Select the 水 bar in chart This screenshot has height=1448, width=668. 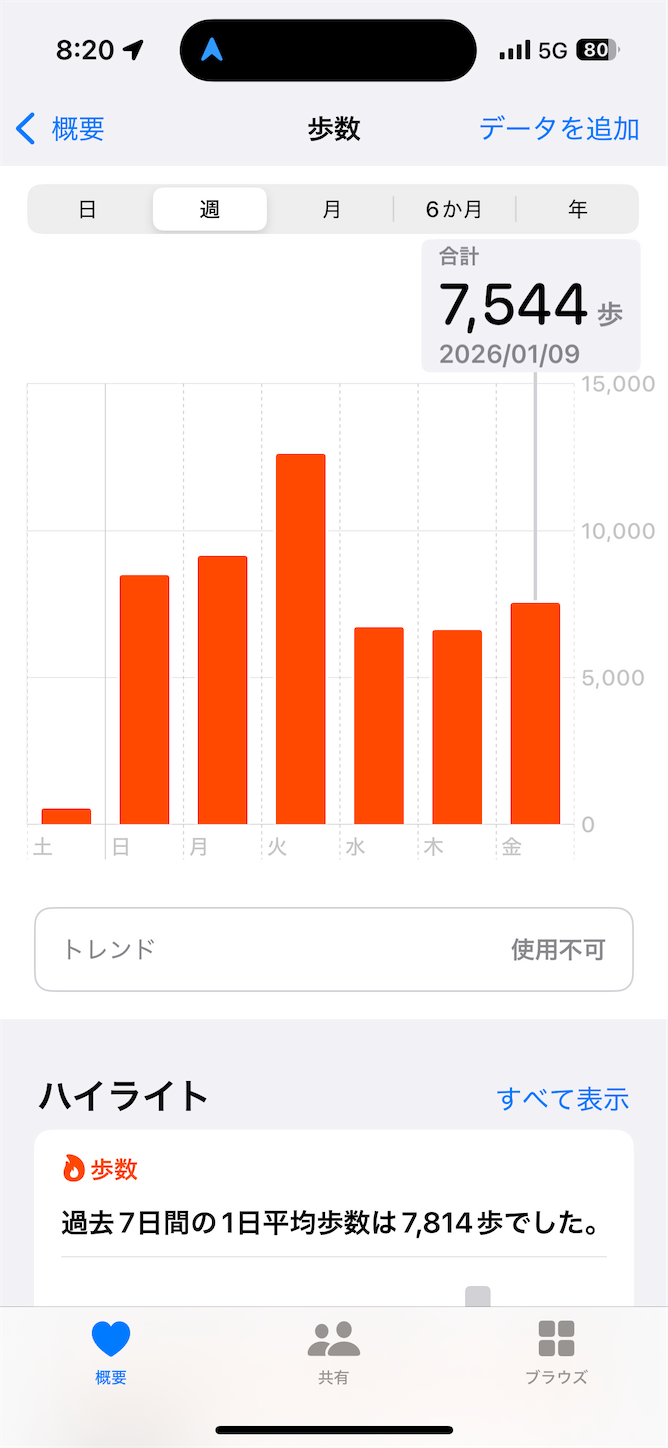tap(379, 726)
